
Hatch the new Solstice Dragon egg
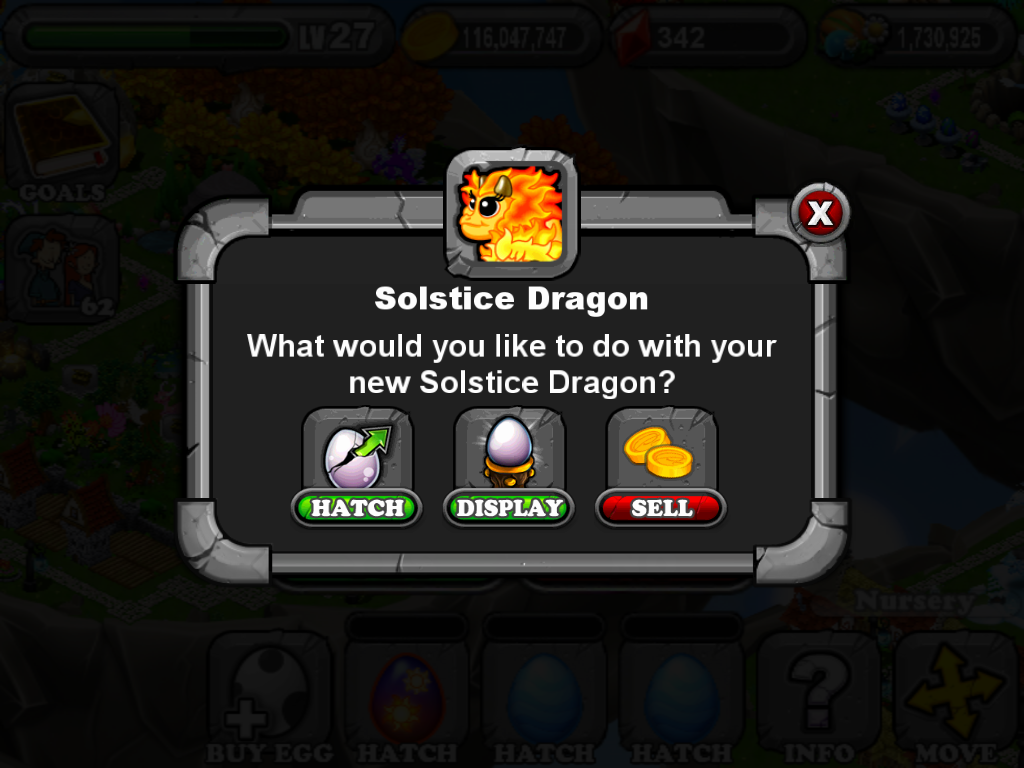(357, 507)
